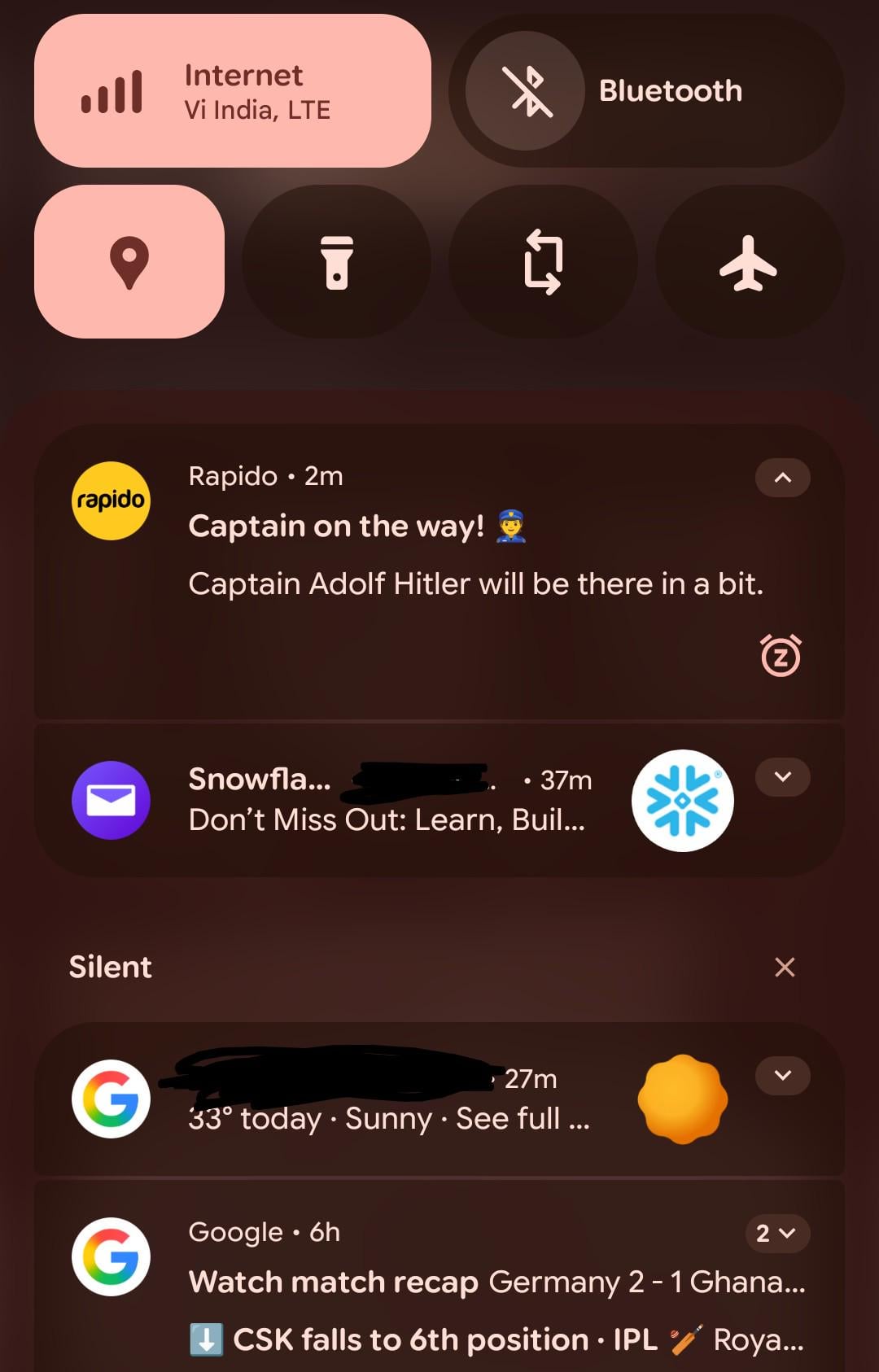
Task: Open the Internet quick settings tile
Action: click(x=232, y=91)
